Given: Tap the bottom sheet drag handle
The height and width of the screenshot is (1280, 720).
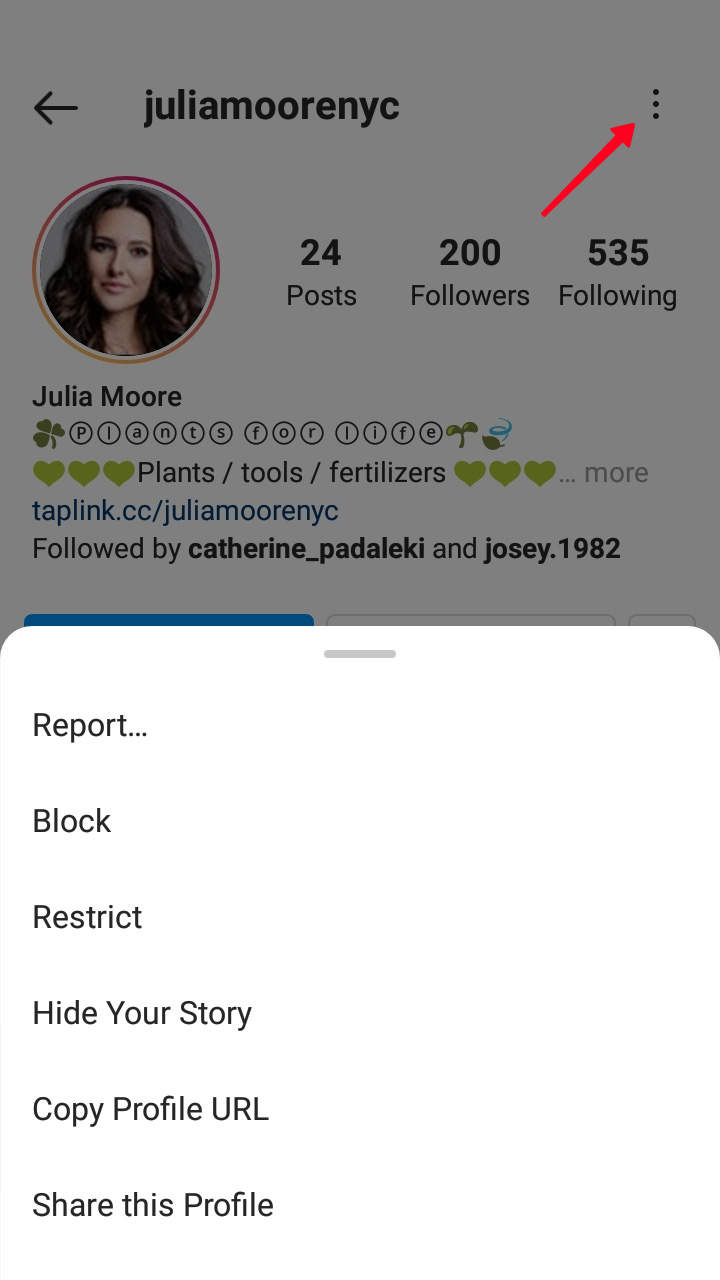Looking at the screenshot, I should tap(360, 654).
